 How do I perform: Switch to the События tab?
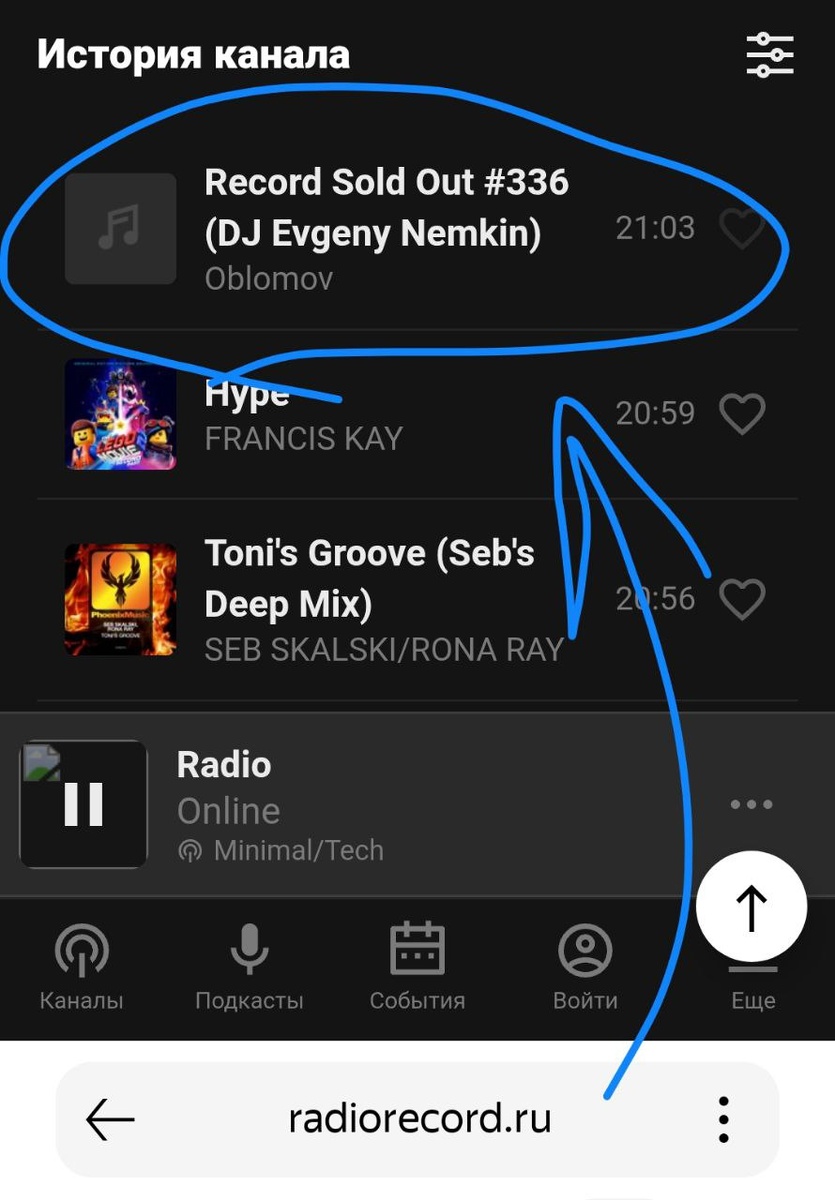(x=417, y=967)
